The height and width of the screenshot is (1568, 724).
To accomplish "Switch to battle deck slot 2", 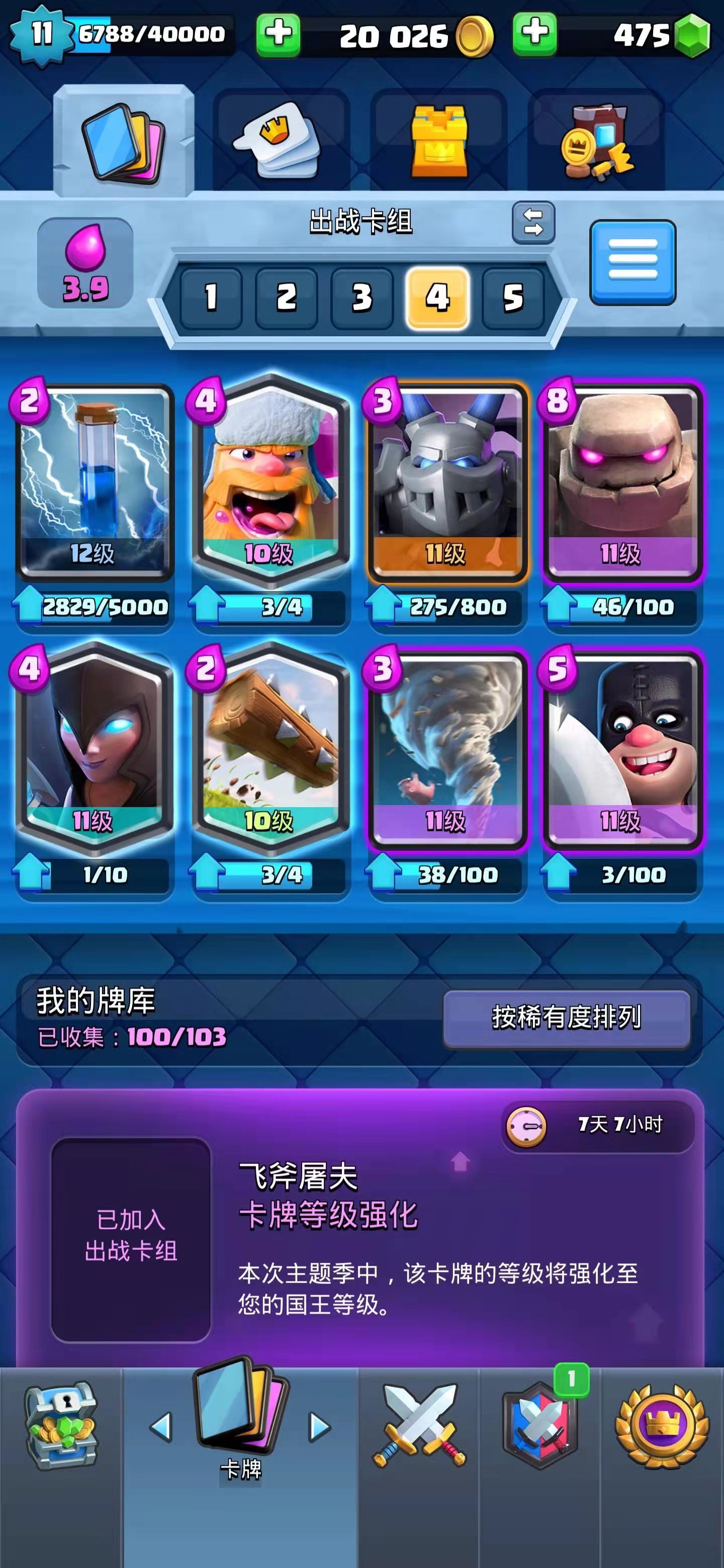I will (286, 298).
